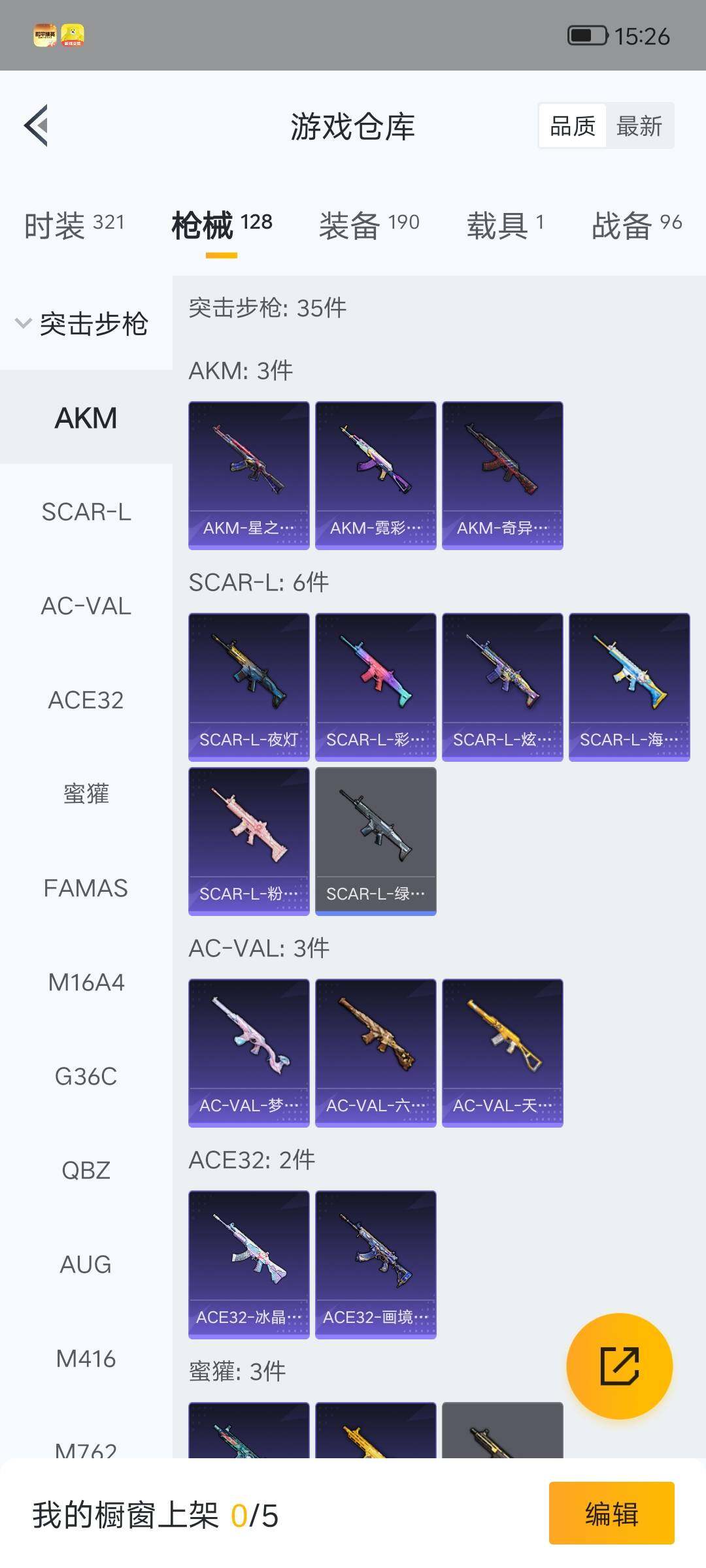Open the 载具 tab
Screen dimensions: 706x1568
(x=505, y=225)
